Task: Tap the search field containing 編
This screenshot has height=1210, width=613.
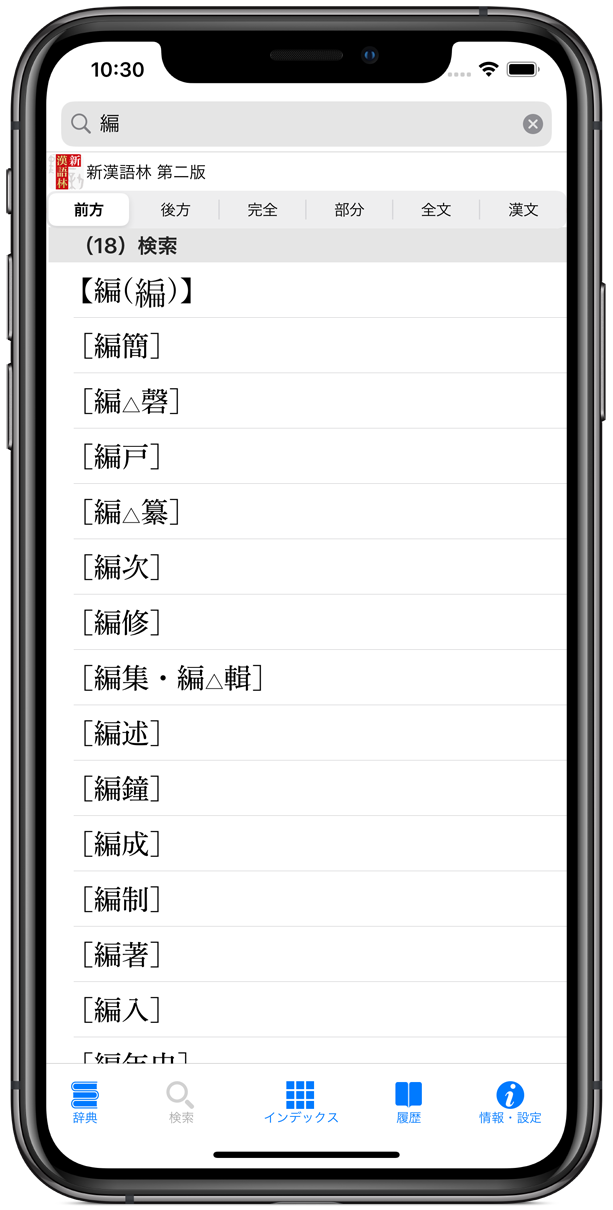Action: pyautogui.click(x=300, y=124)
